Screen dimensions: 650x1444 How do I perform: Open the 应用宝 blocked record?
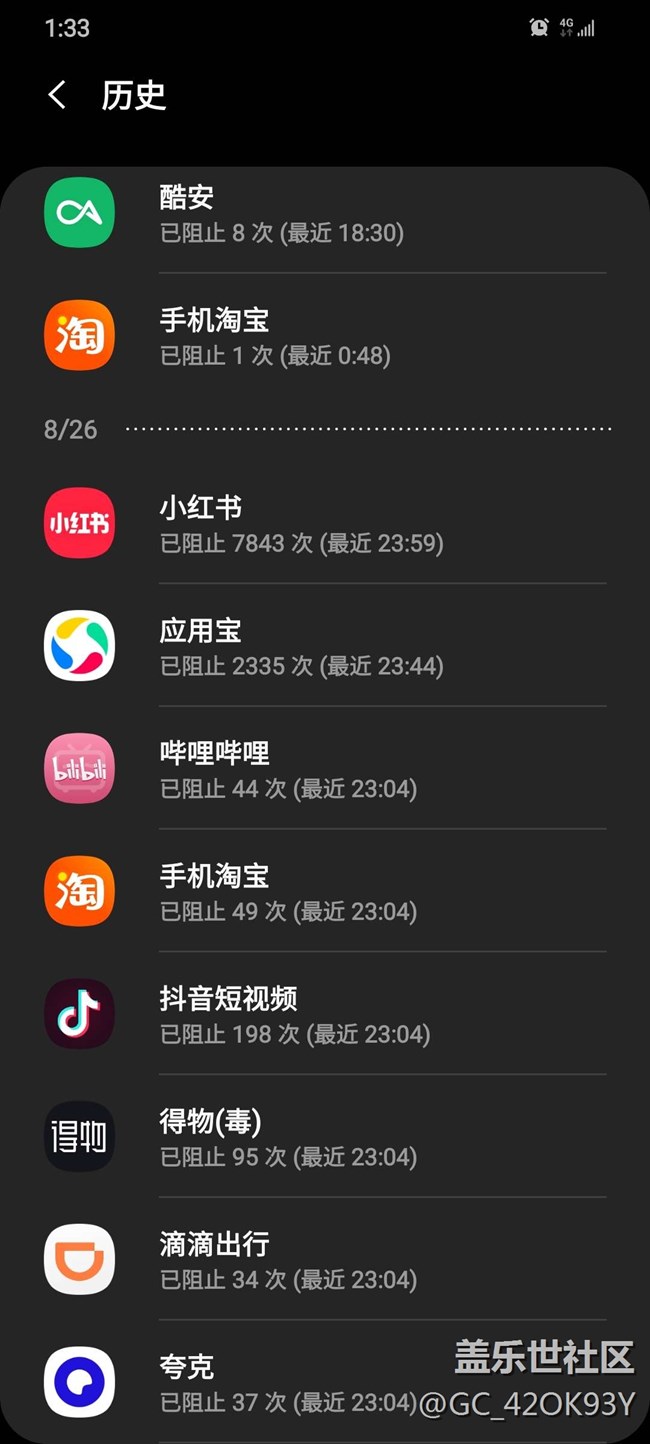click(x=325, y=646)
